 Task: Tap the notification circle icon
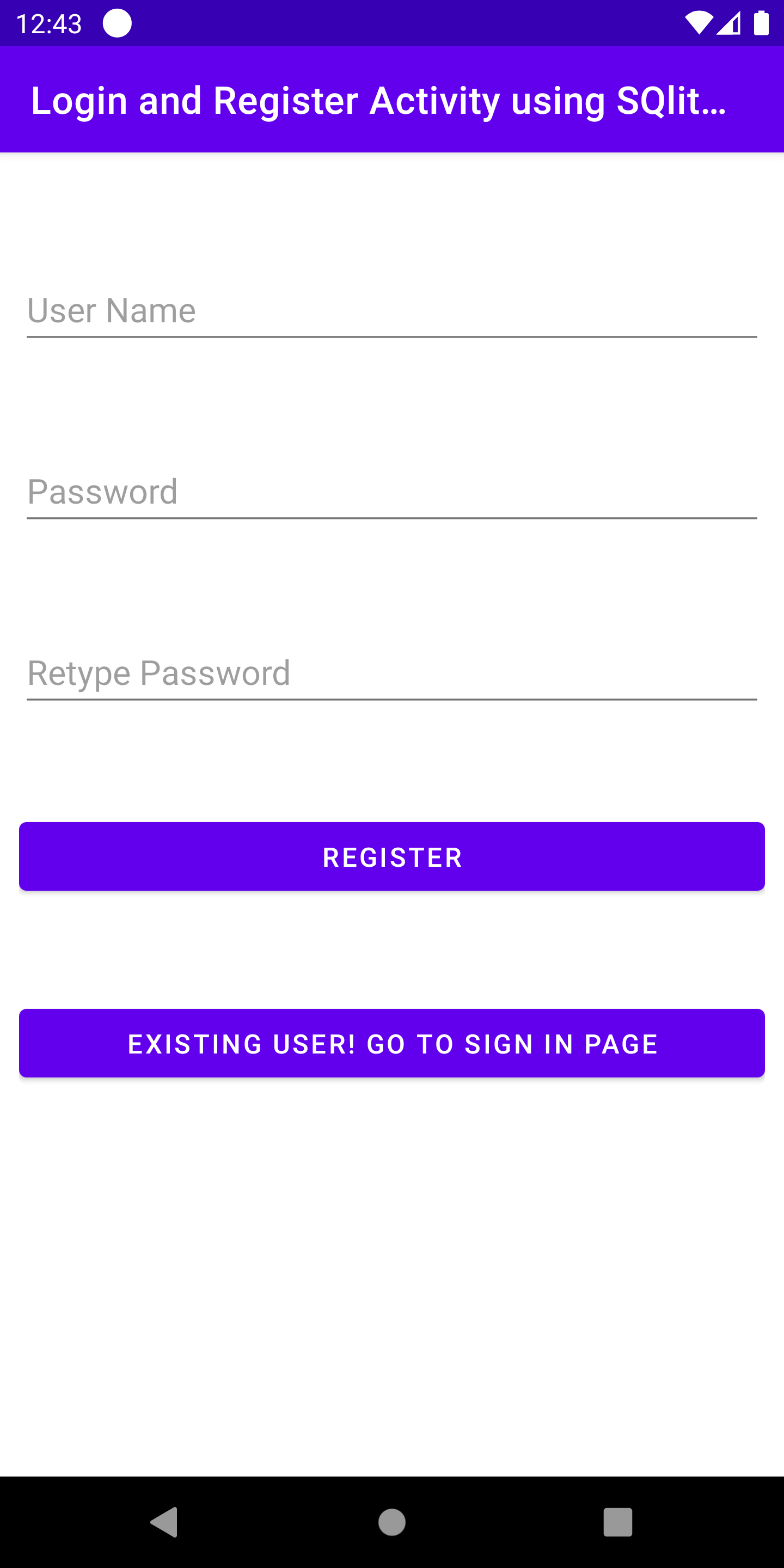pos(118,23)
